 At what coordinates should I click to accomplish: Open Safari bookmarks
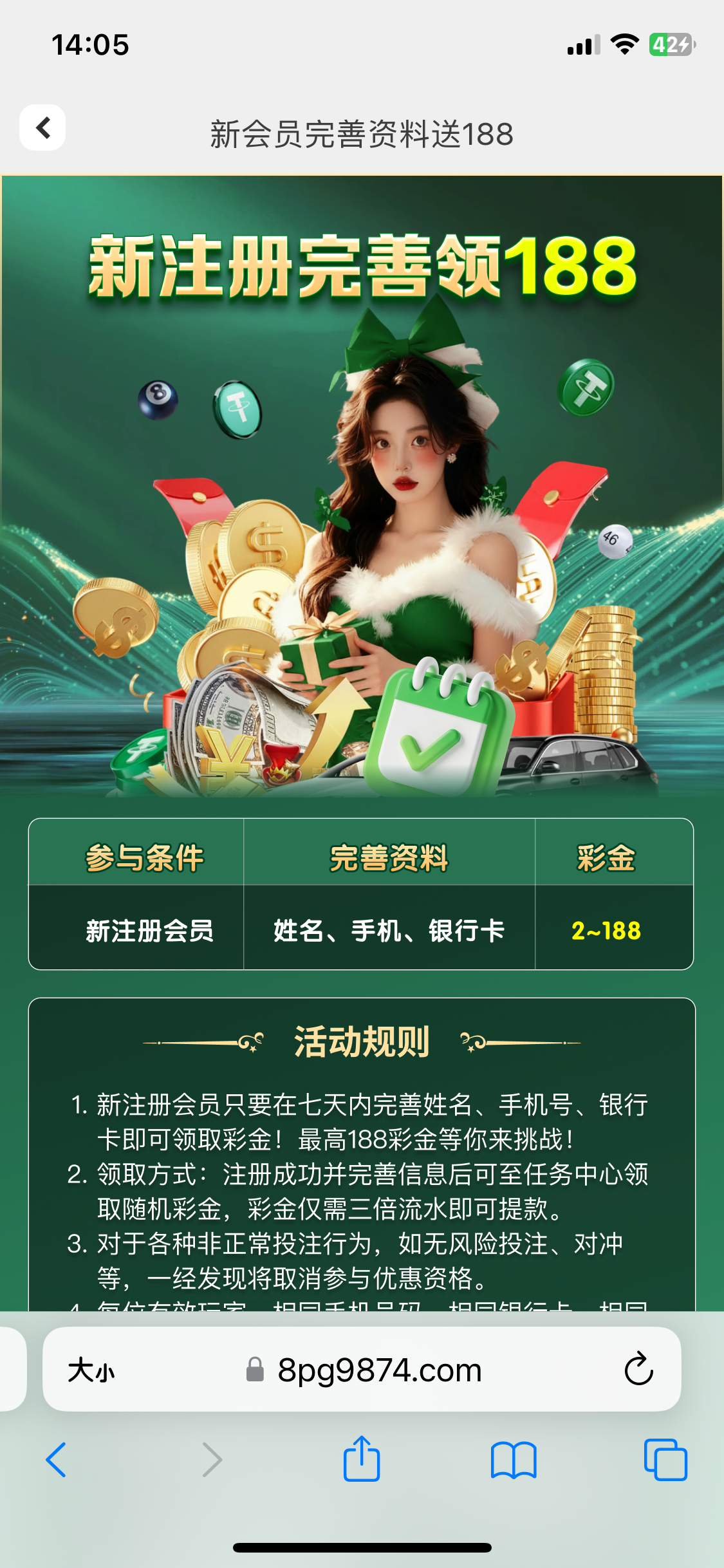513,1459
